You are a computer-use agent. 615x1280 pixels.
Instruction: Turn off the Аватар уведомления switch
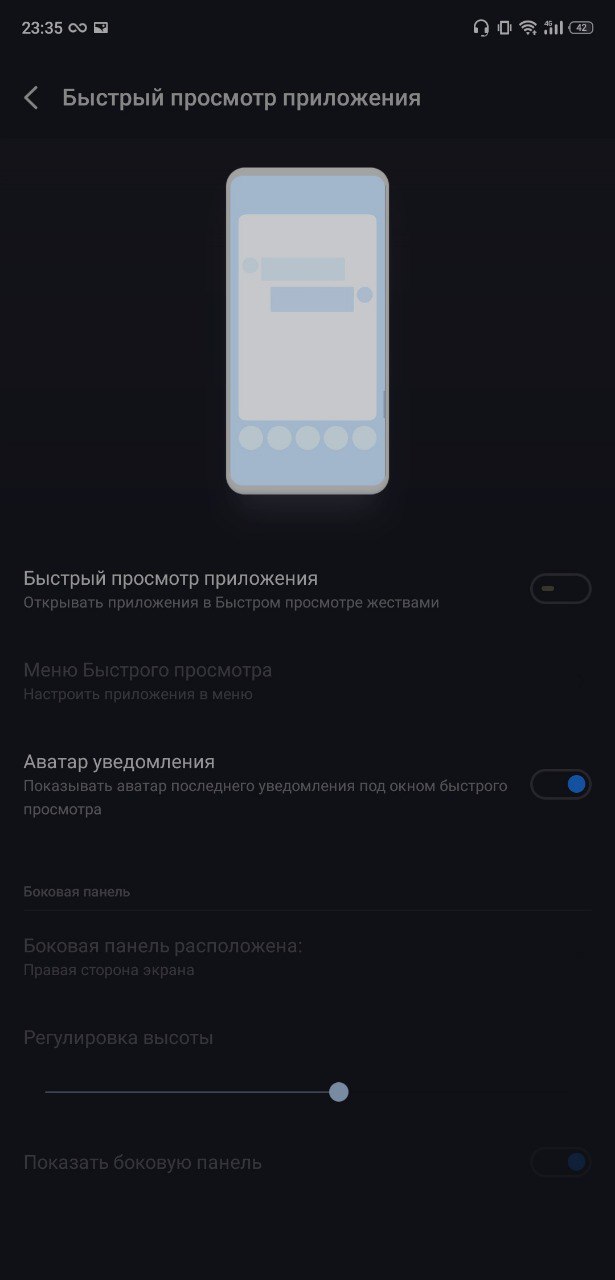point(560,784)
